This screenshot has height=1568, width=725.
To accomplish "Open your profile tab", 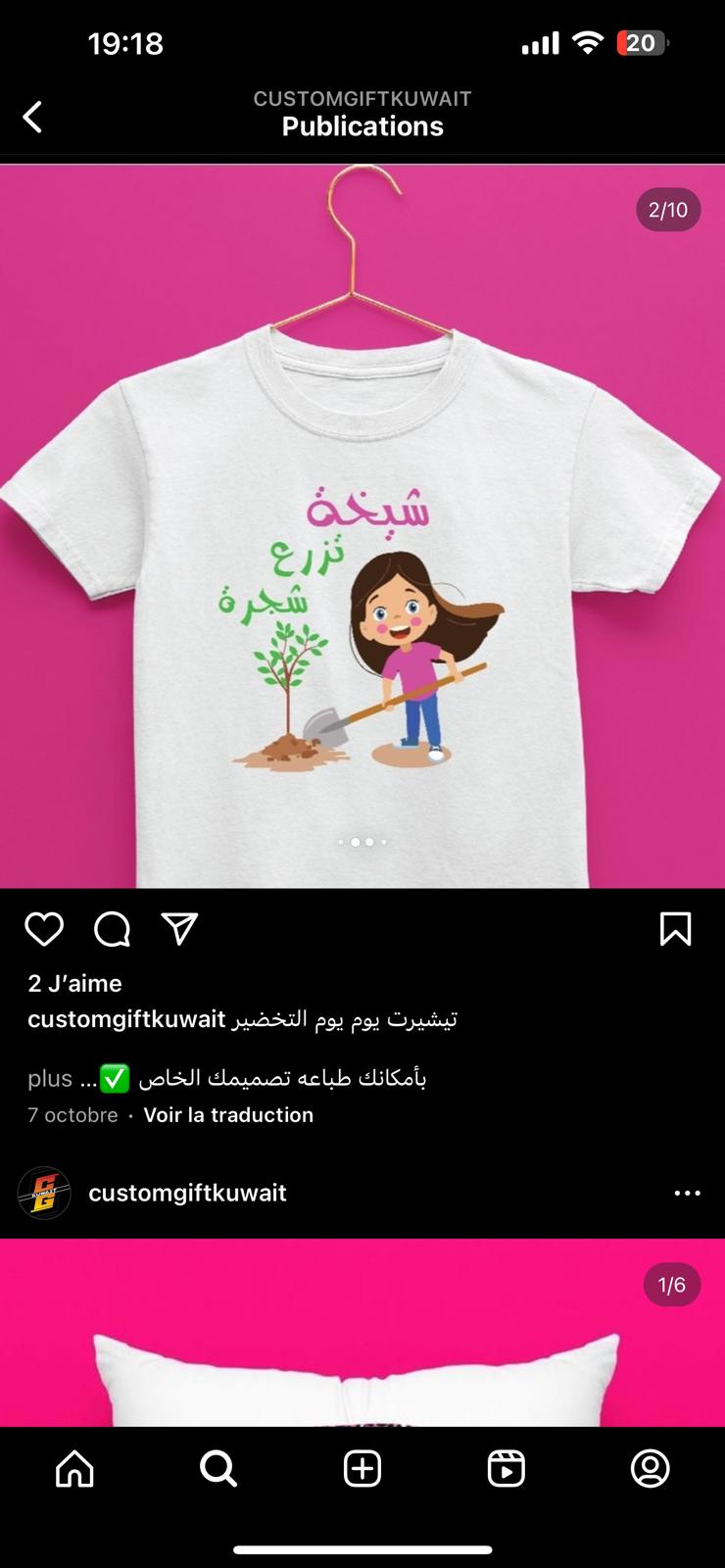I will point(650,1469).
